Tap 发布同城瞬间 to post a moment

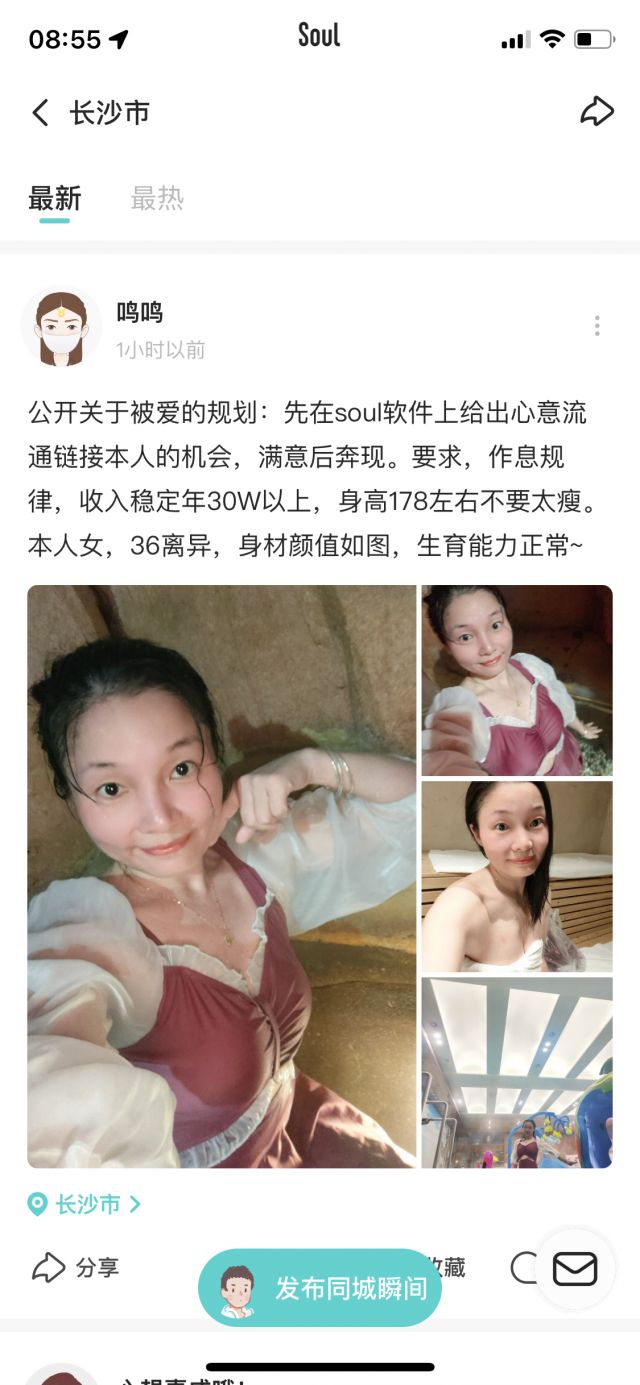(x=320, y=1288)
